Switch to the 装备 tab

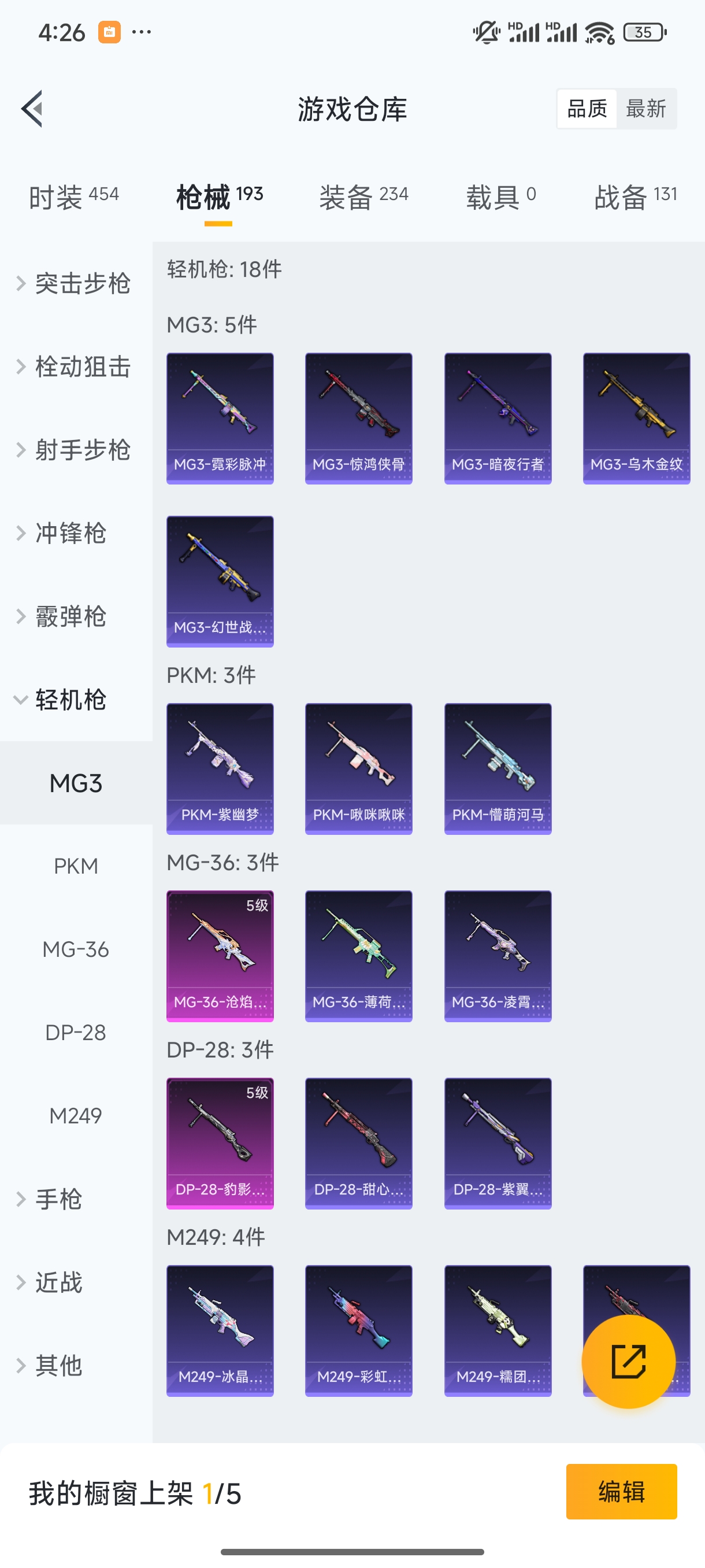(x=363, y=197)
